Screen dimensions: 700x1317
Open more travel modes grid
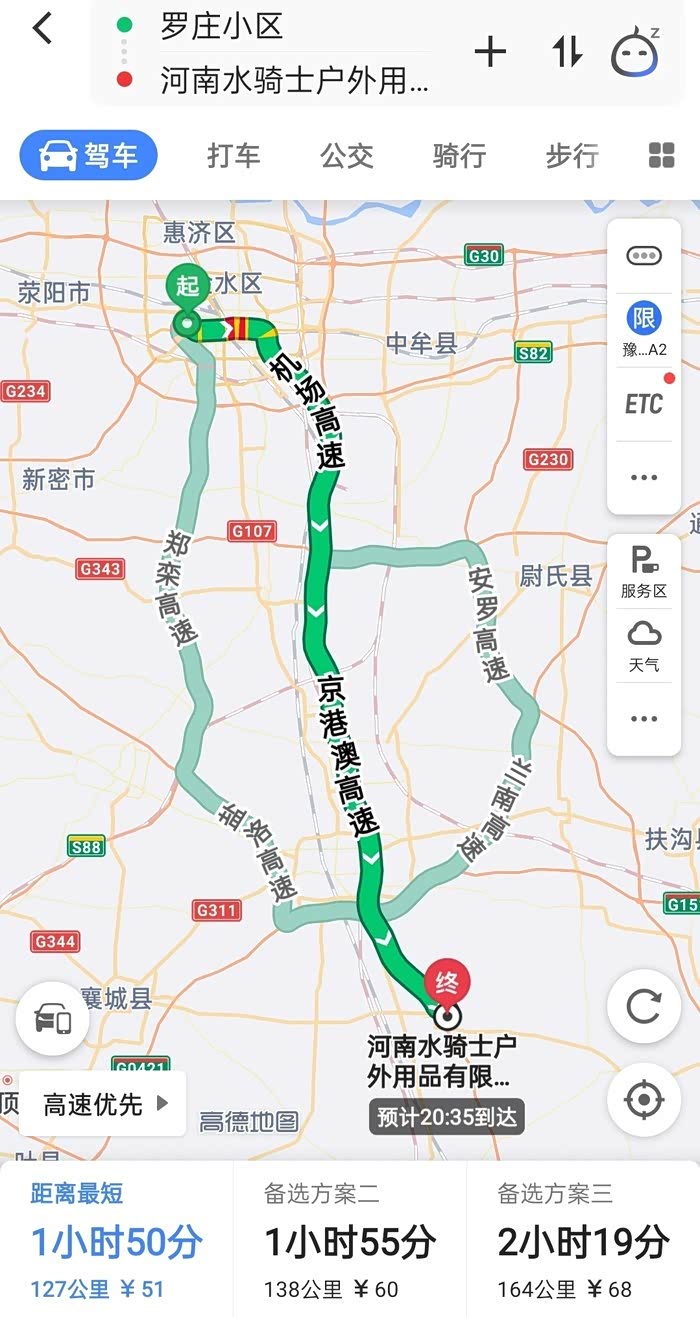click(x=662, y=156)
